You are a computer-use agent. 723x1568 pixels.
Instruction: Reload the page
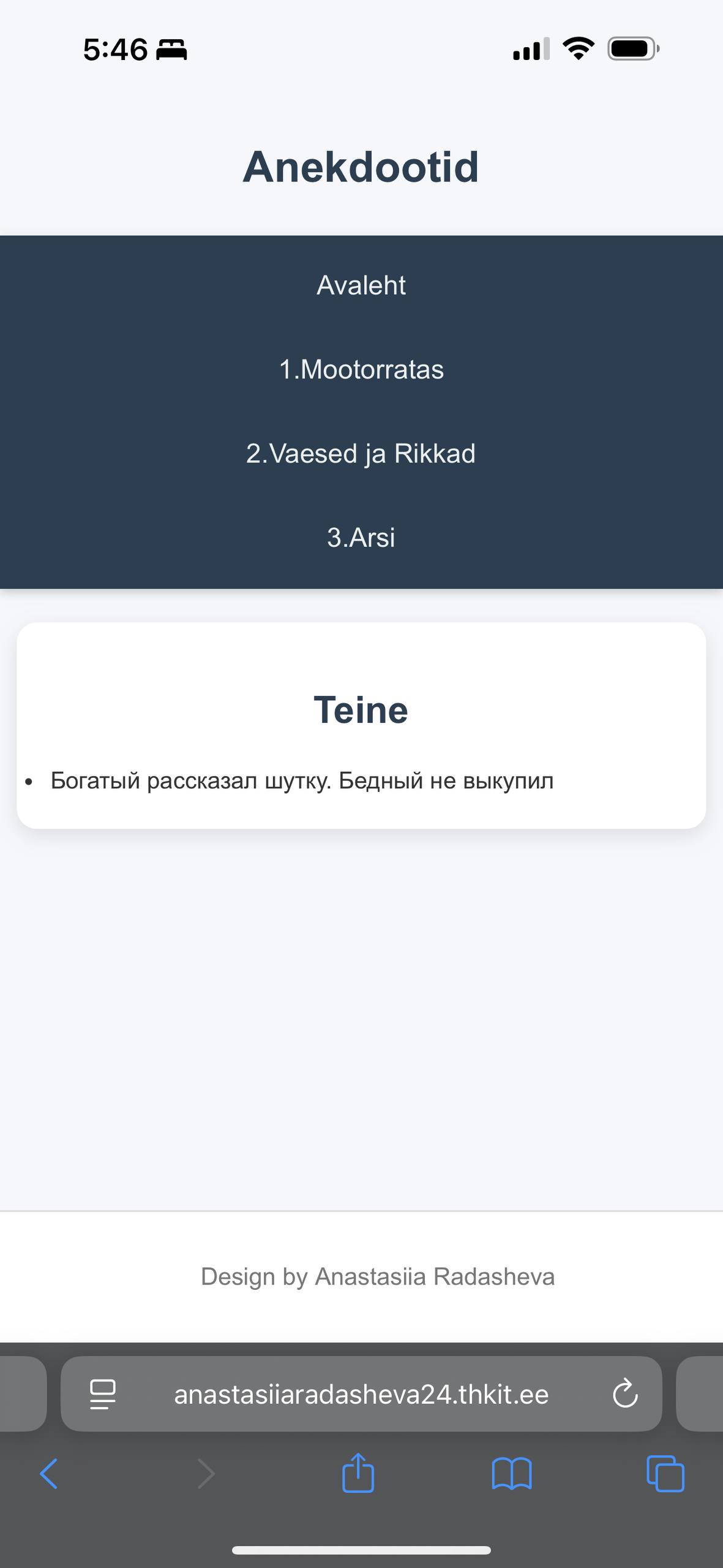click(625, 1394)
